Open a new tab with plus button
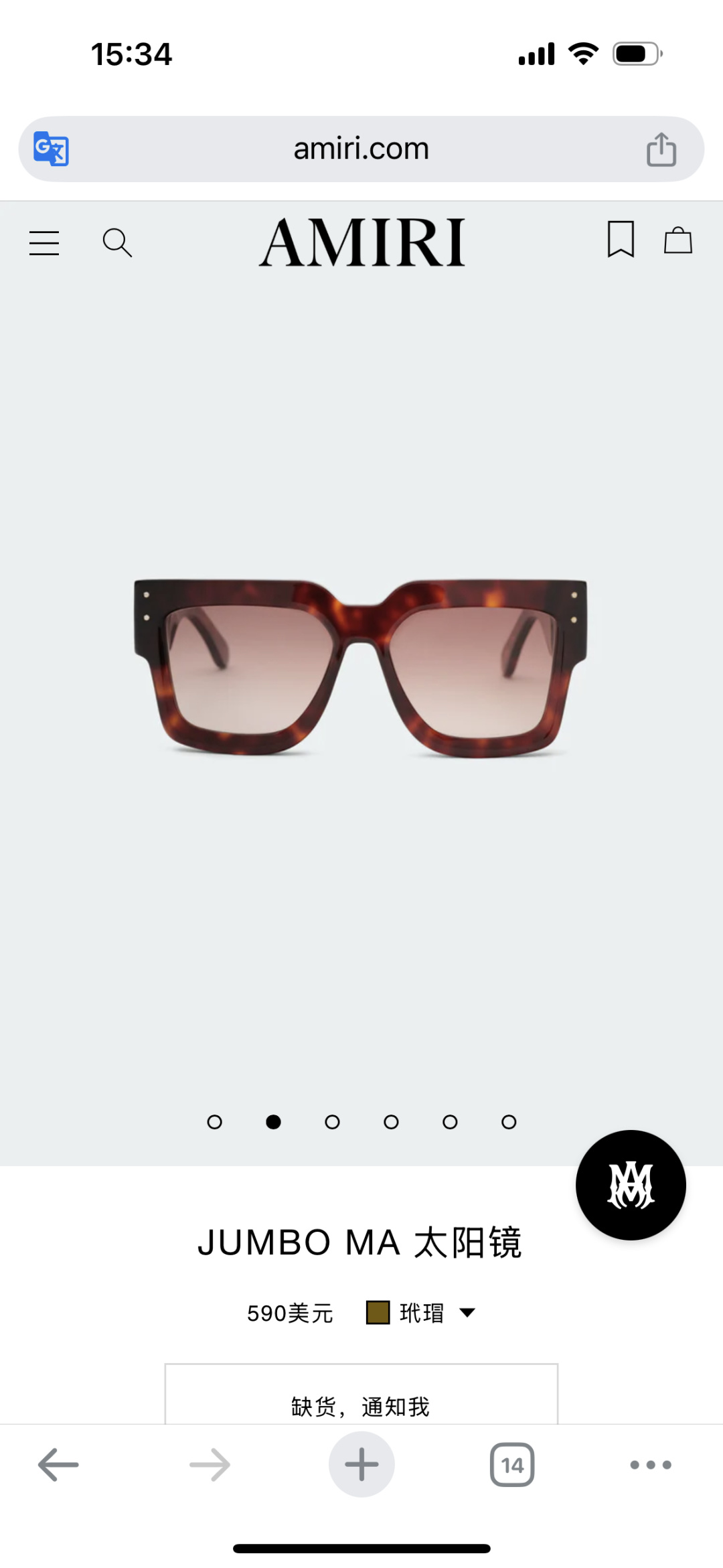The image size is (723, 1568). pos(361,1464)
